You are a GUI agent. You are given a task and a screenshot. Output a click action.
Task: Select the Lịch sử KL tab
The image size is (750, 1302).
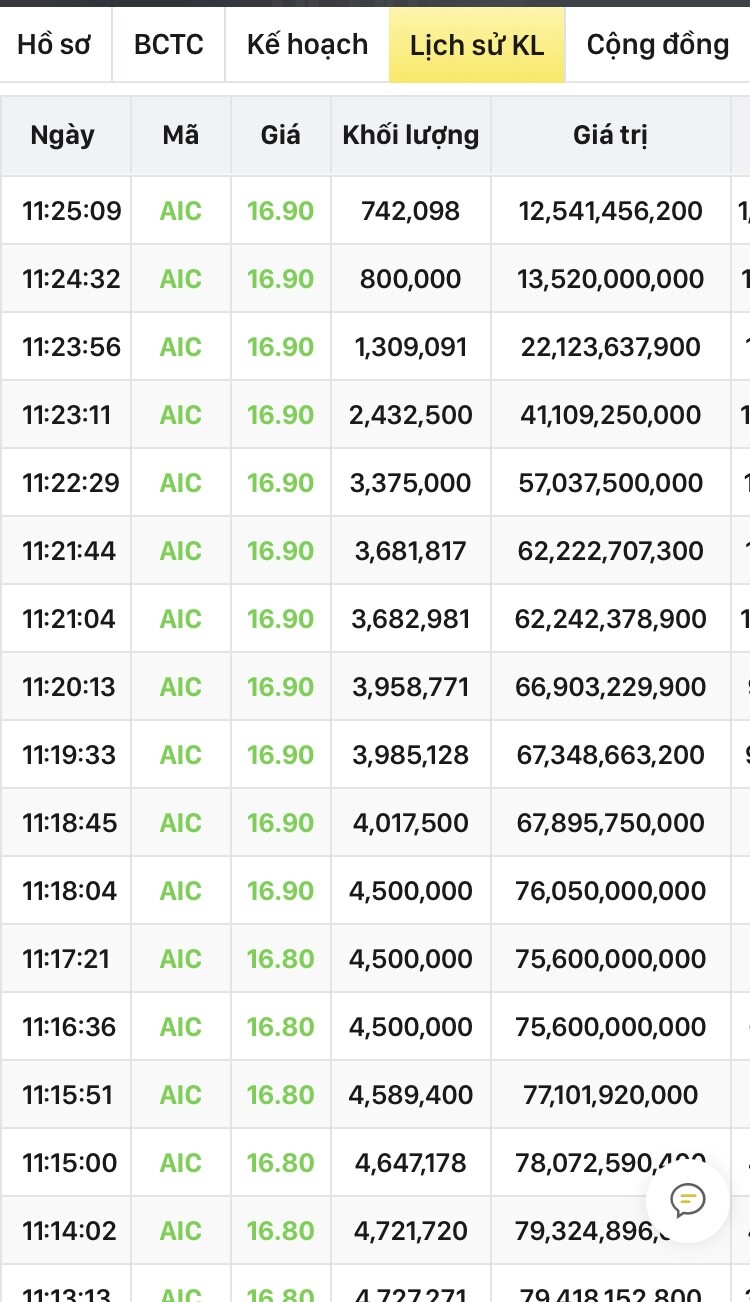pyautogui.click(x=477, y=45)
